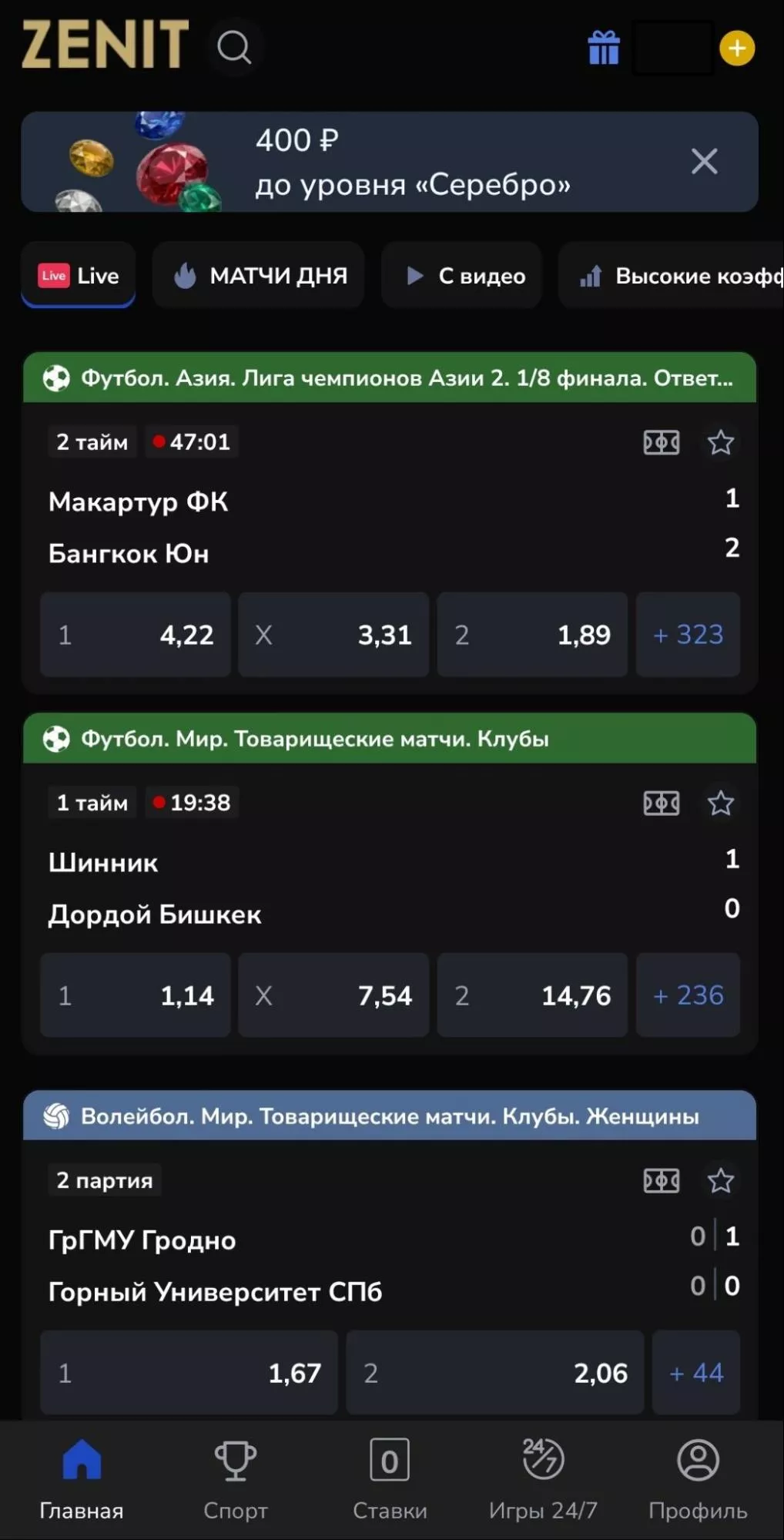Open the gift bonuses icon

coord(604,48)
